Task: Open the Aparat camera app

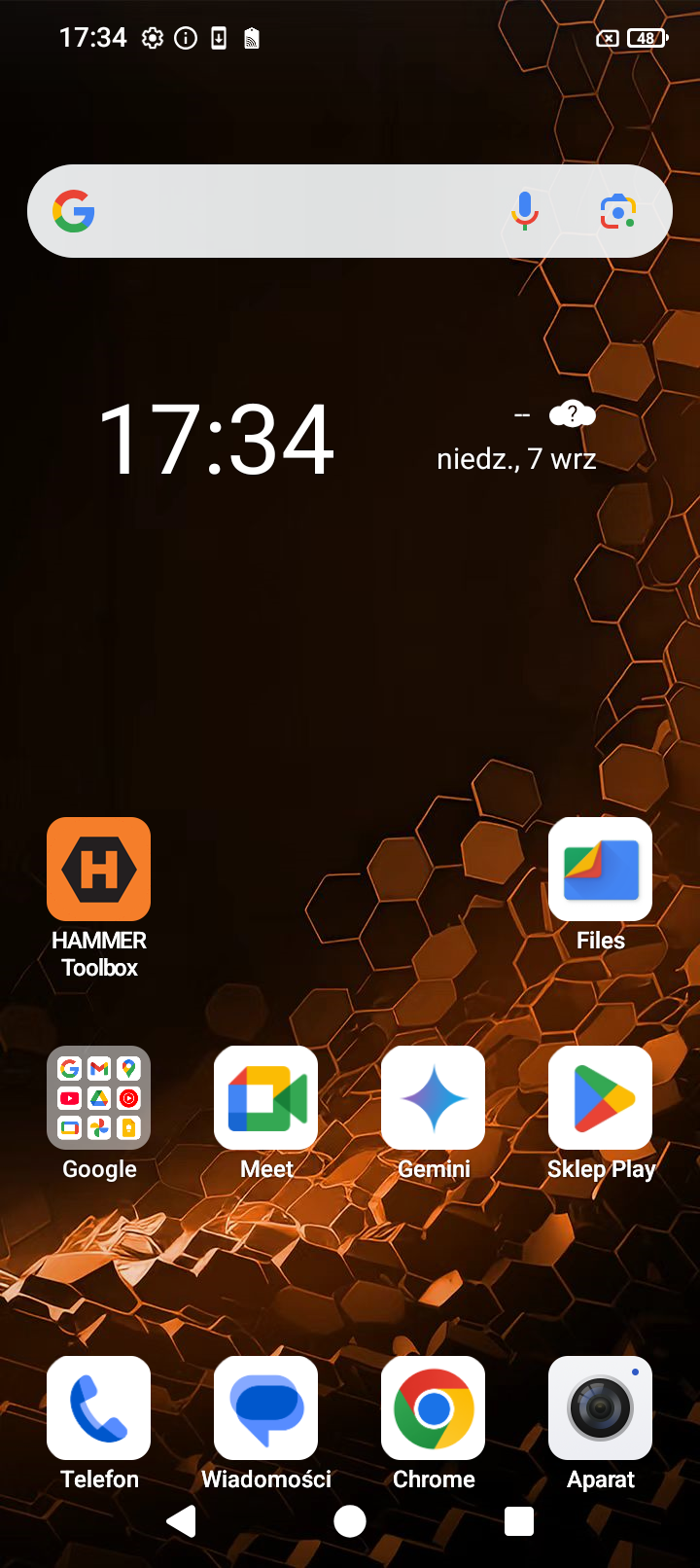Action: (x=600, y=1408)
